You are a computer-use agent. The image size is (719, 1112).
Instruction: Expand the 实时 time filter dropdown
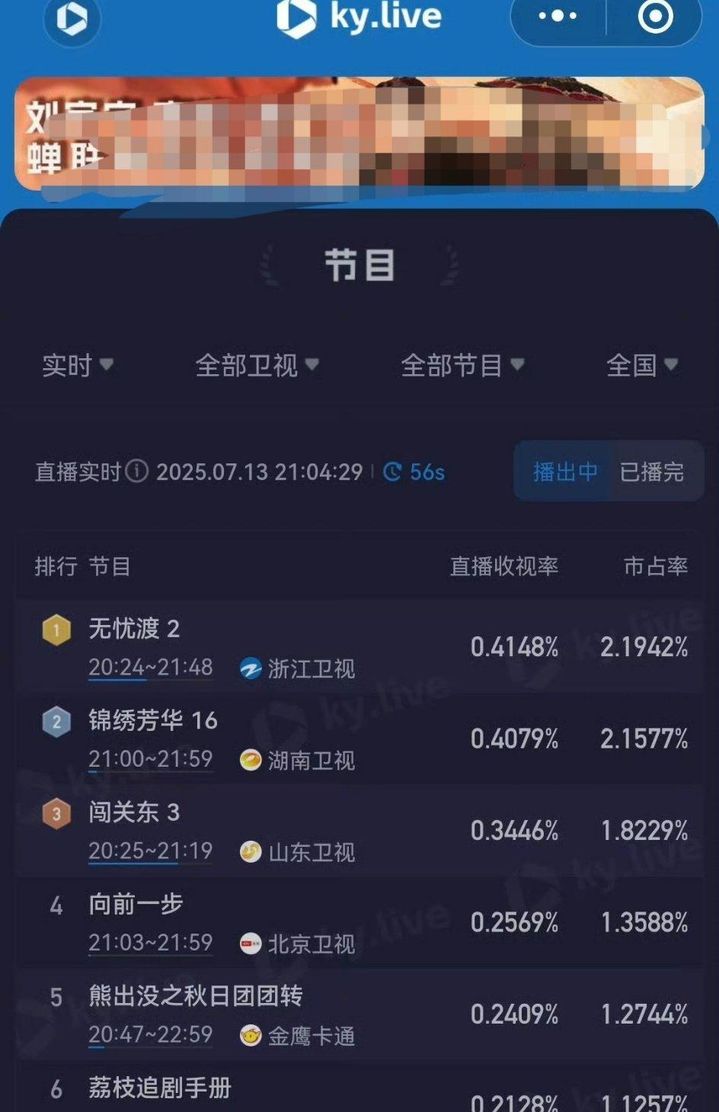78,366
